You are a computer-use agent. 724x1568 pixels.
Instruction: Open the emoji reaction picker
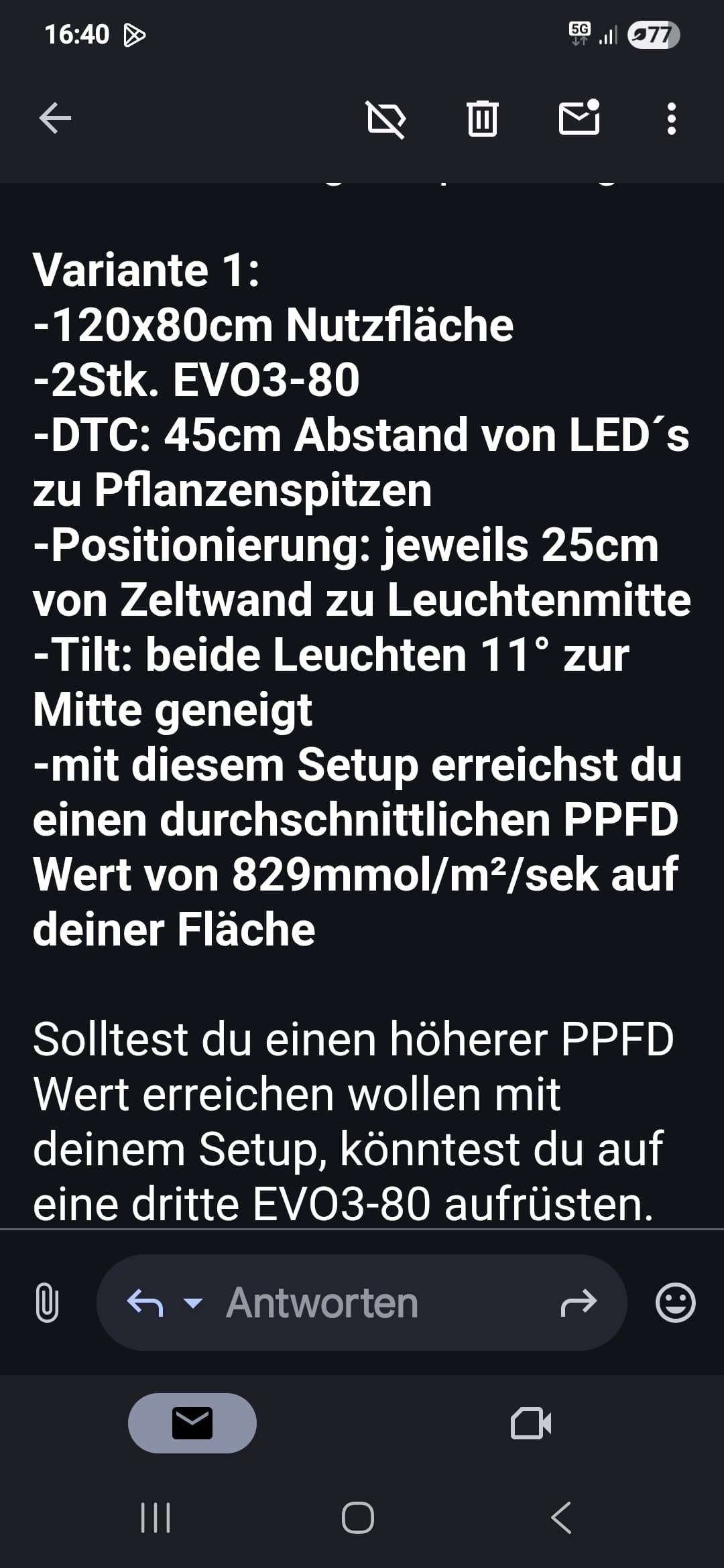point(675,1303)
